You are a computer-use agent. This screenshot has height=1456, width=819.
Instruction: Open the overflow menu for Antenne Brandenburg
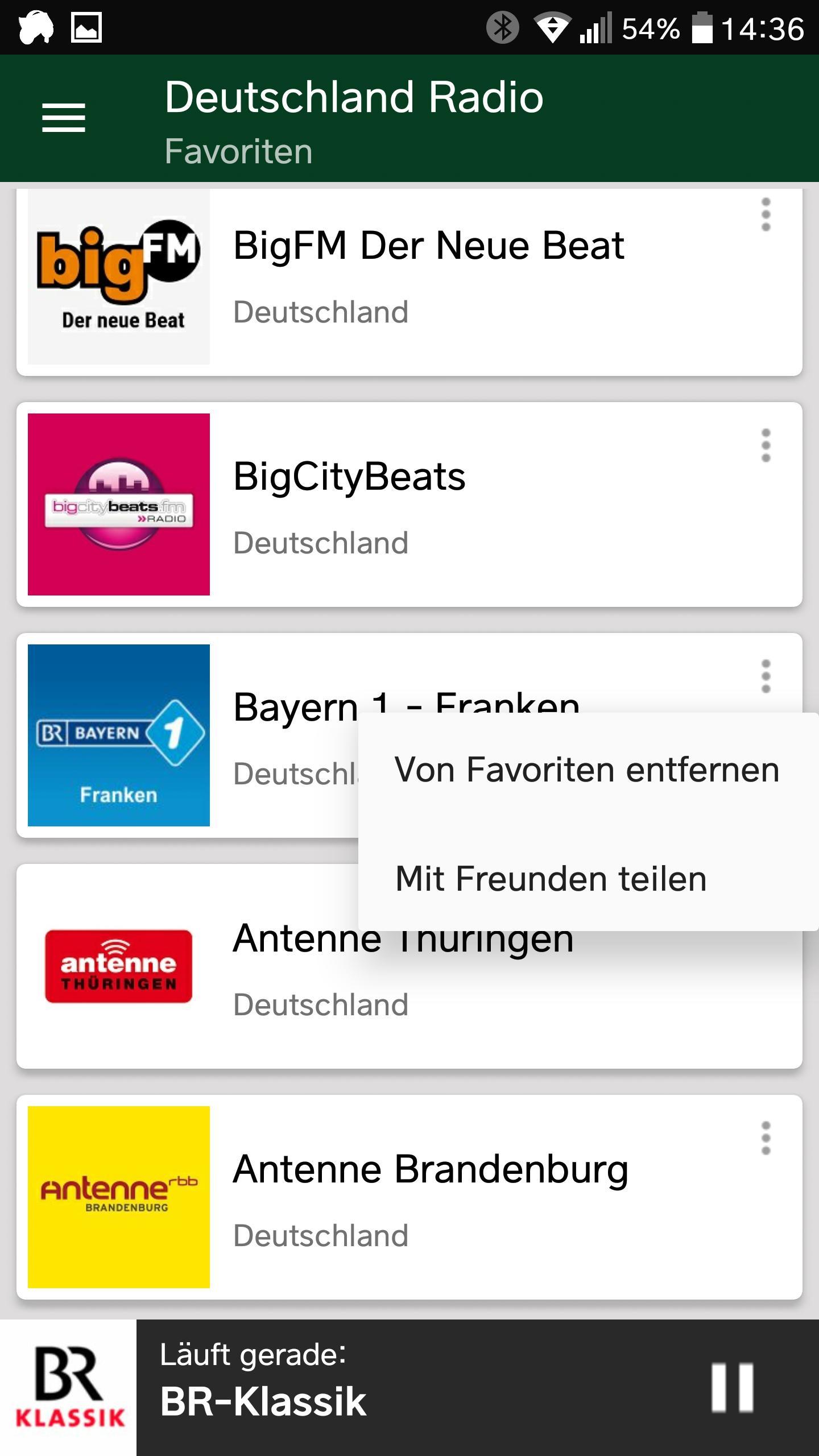point(766,1138)
